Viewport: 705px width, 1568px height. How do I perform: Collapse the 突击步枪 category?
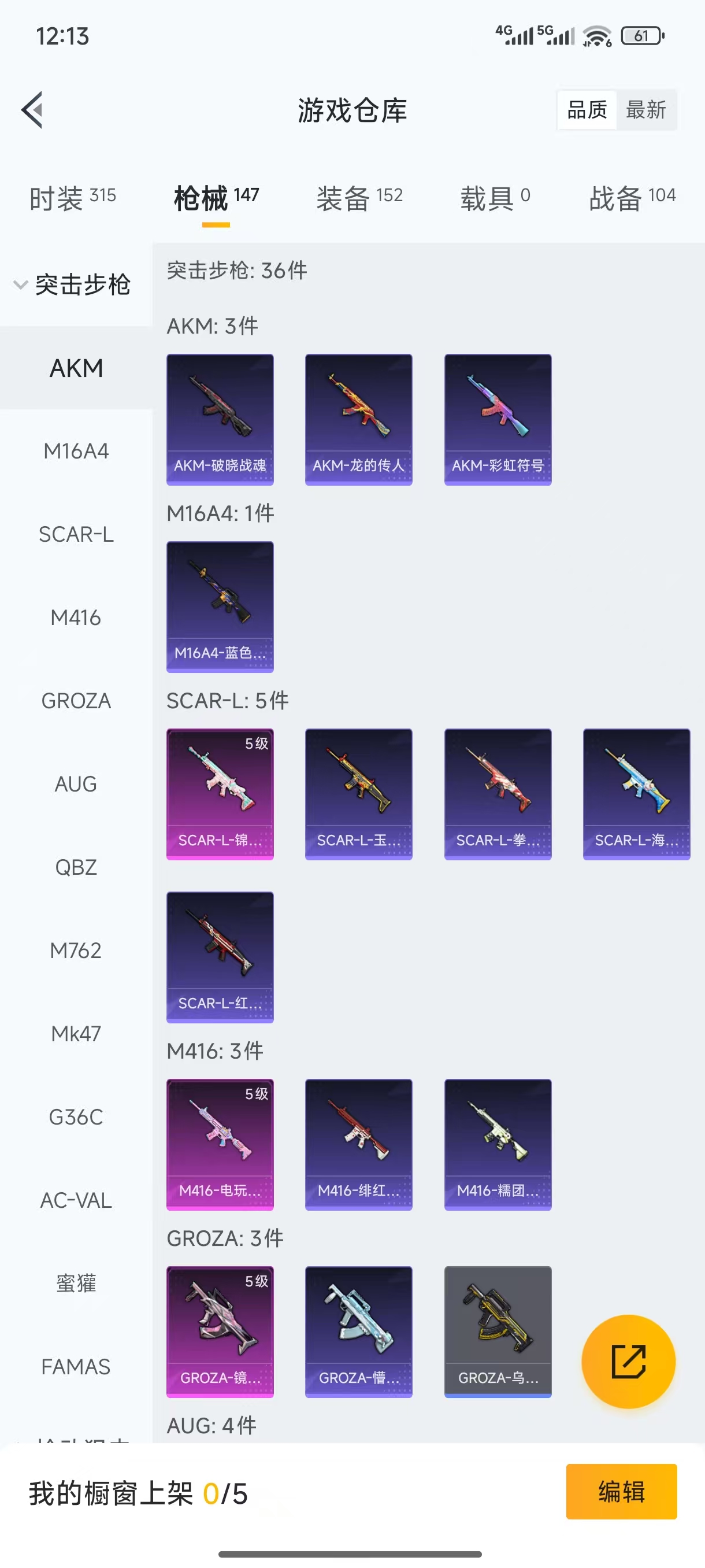(x=72, y=284)
